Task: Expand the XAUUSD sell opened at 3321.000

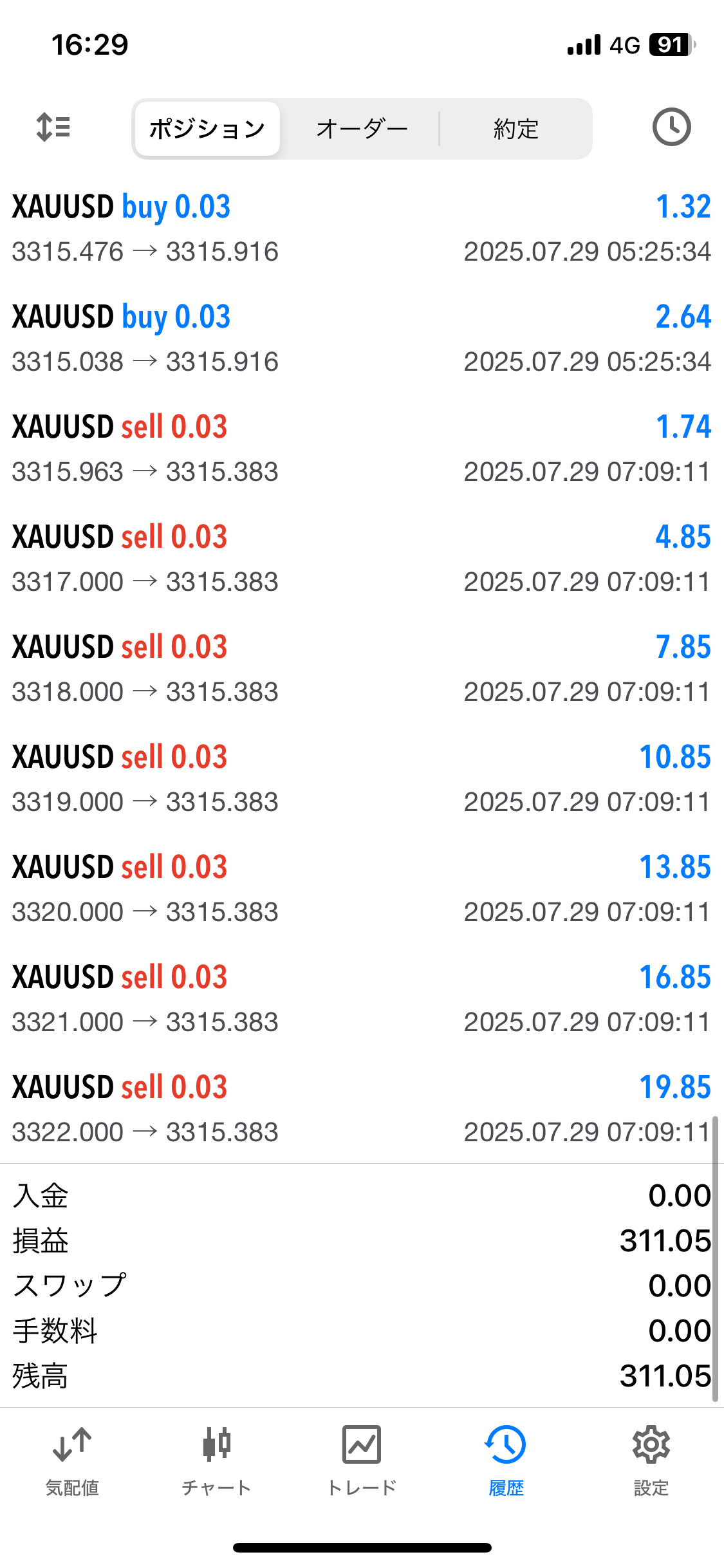Action: (x=362, y=999)
